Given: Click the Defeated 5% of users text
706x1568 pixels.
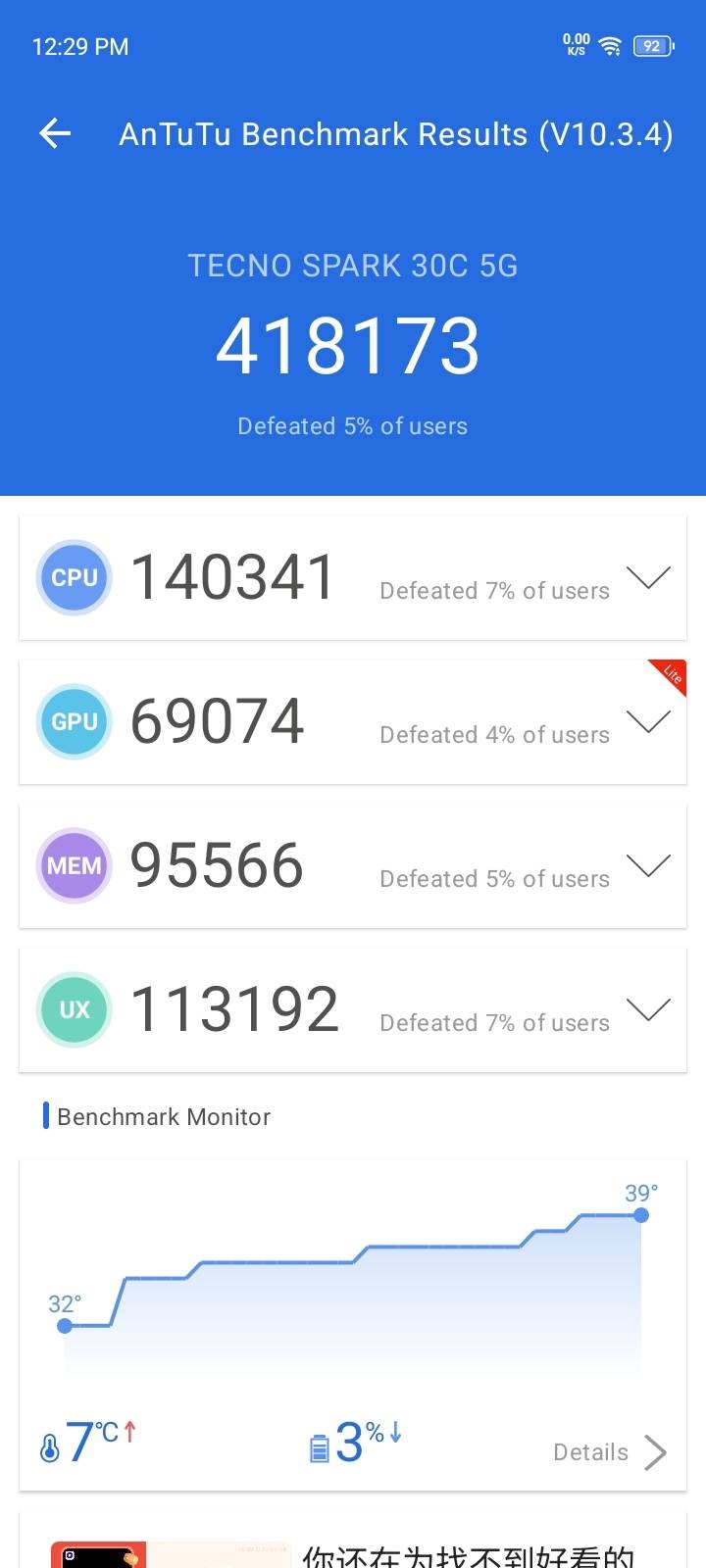Looking at the screenshot, I should [x=353, y=425].
